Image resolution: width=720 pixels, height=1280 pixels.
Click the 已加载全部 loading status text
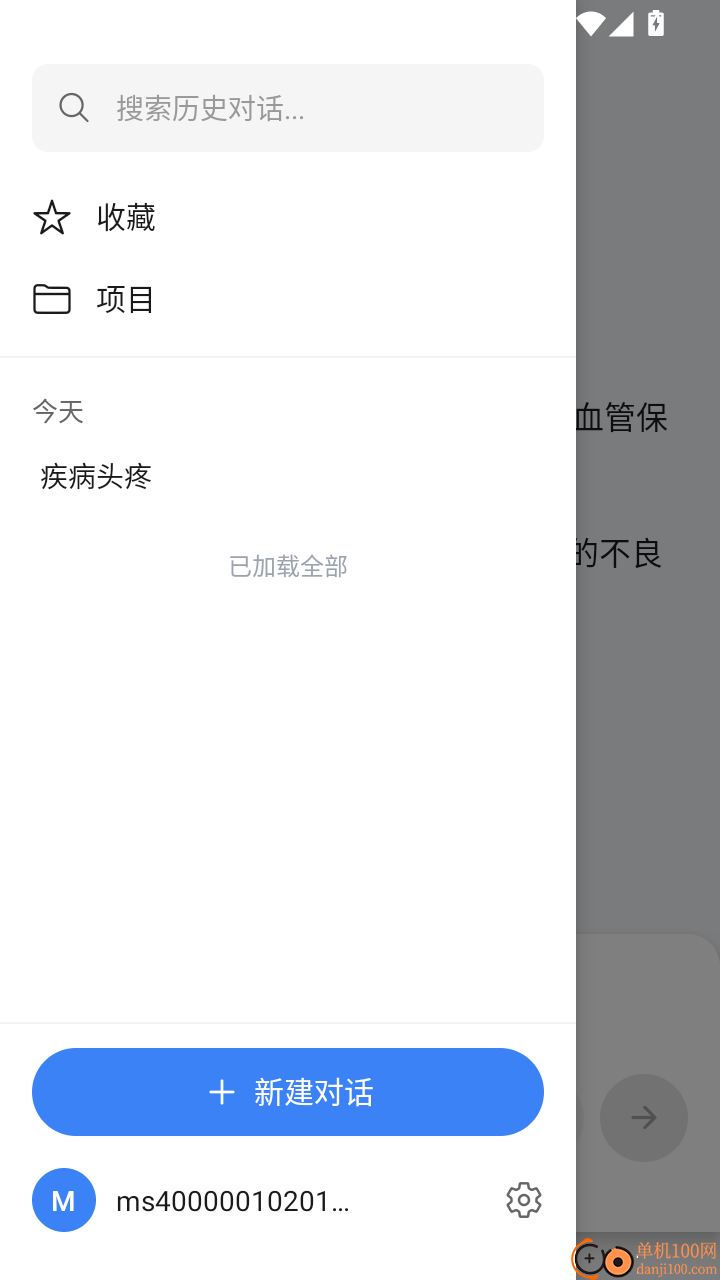pos(287,566)
